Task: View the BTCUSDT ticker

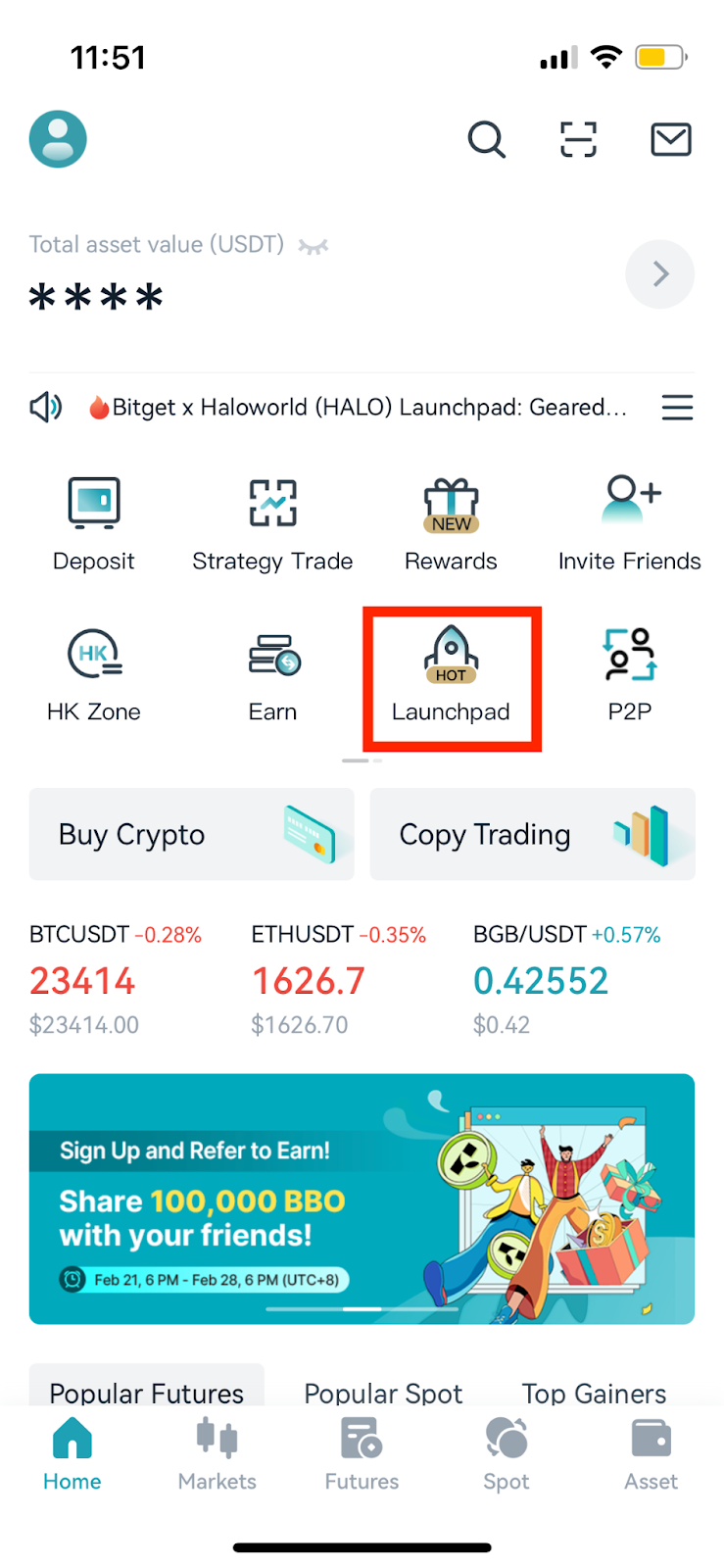Action: click(115, 980)
